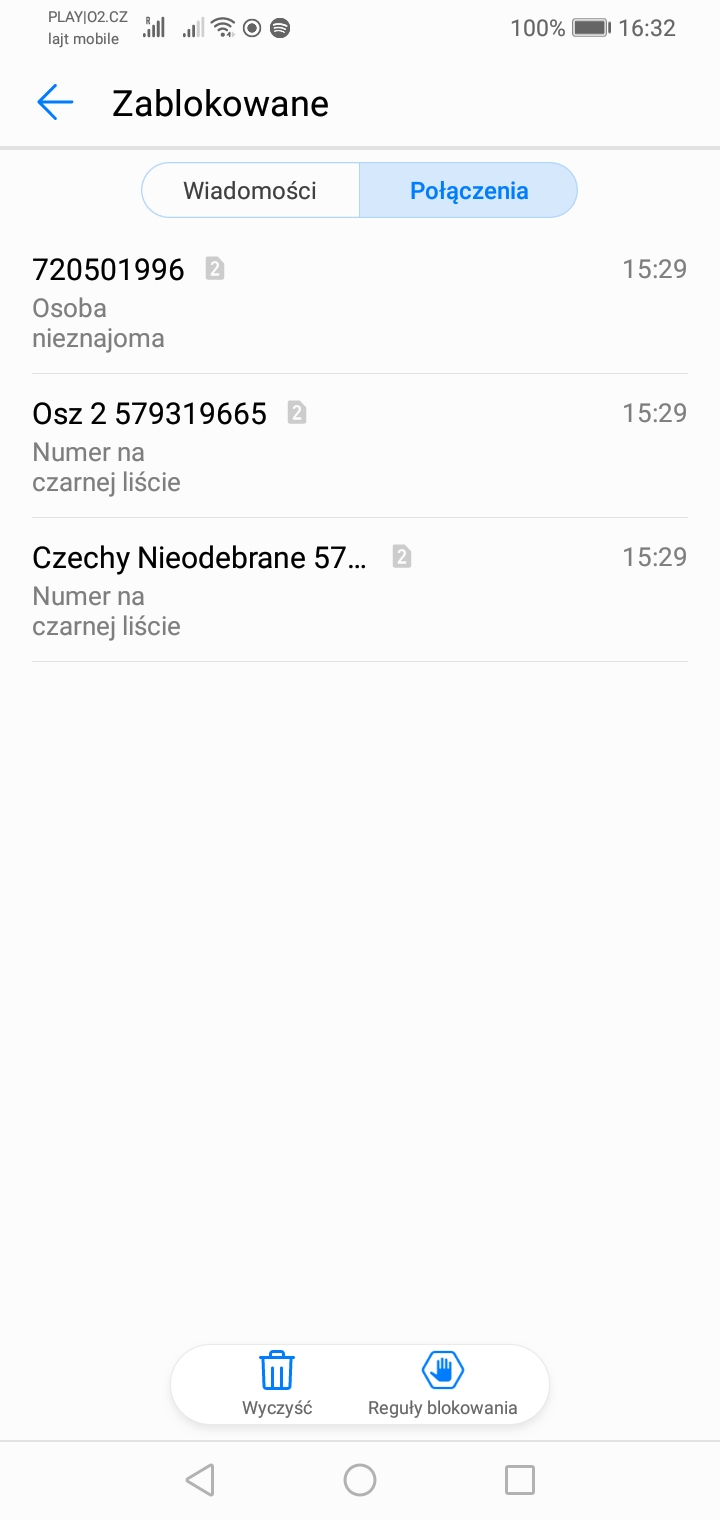Go to the system home screen
This screenshot has width=720, height=1520.
360,1480
